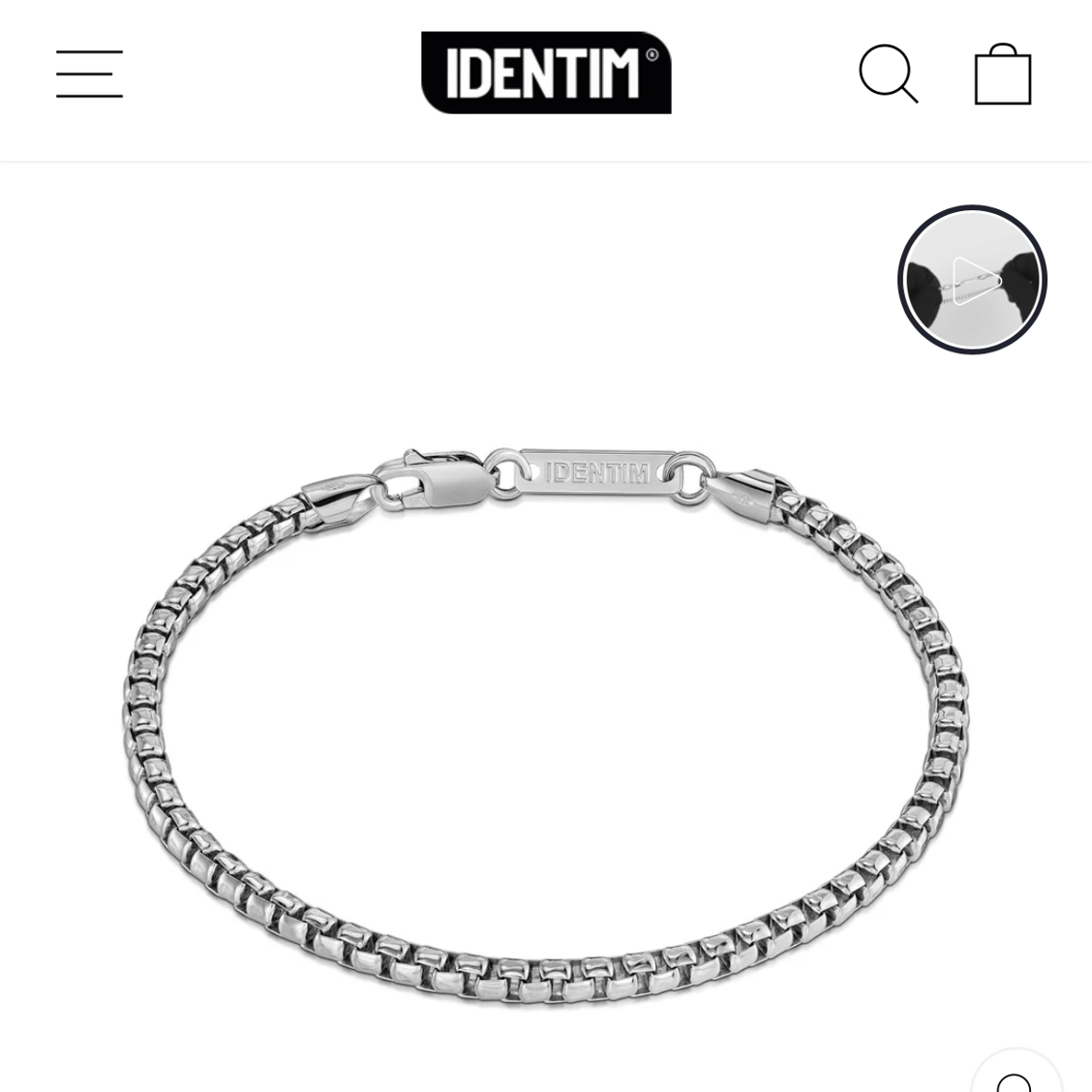1092x1092 pixels.
Task: Go to the IDENTIM home page logo
Action: (546, 73)
